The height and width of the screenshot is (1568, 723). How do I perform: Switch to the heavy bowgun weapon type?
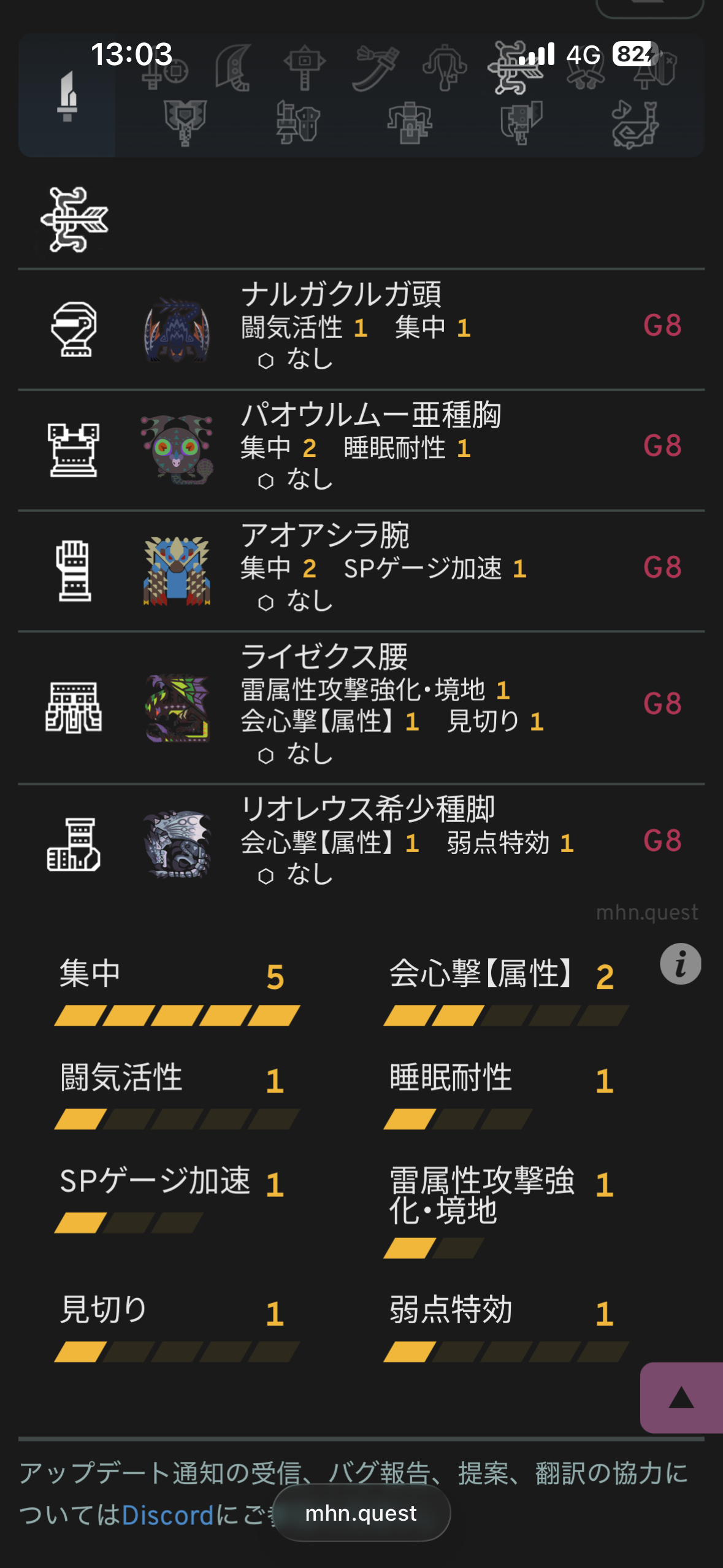[x=410, y=124]
